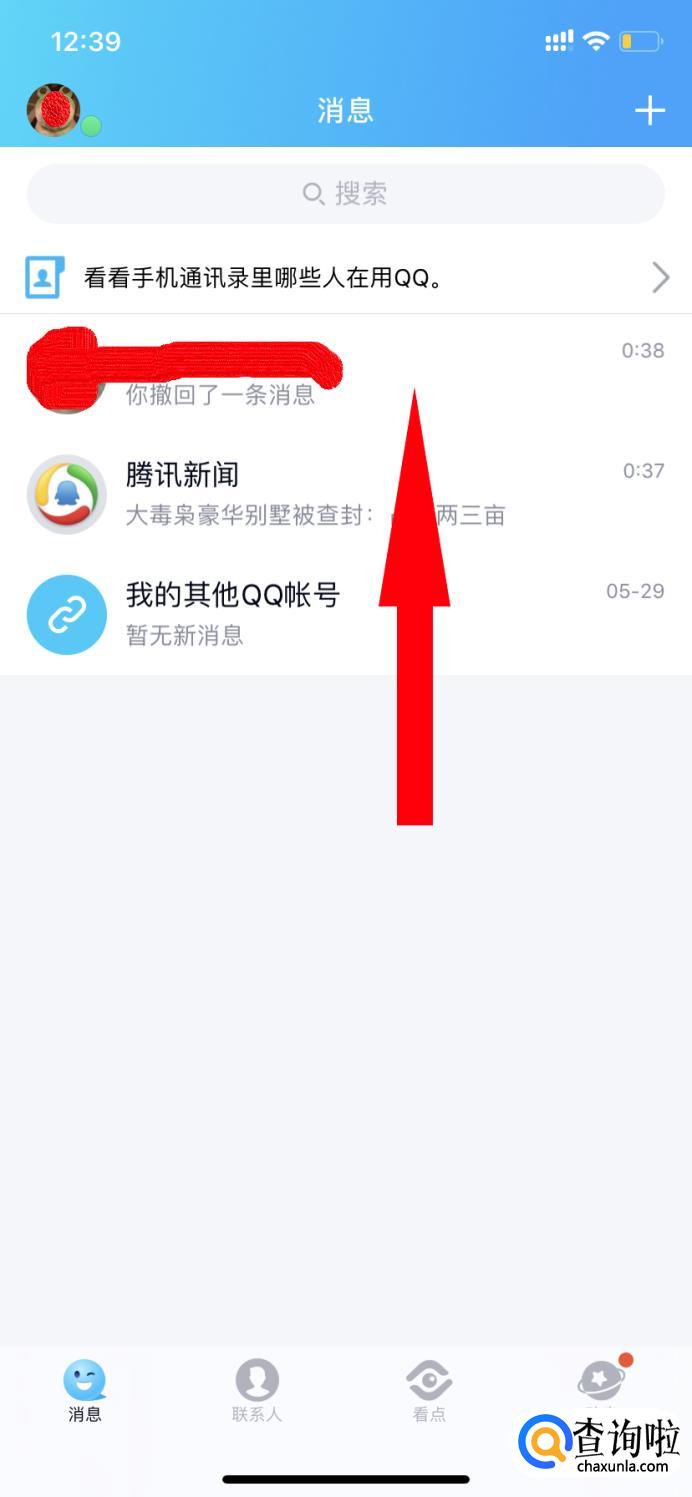692x1497 pixels.
Task: Switch to the 联系人 tab
Action: click(257, 1391)
